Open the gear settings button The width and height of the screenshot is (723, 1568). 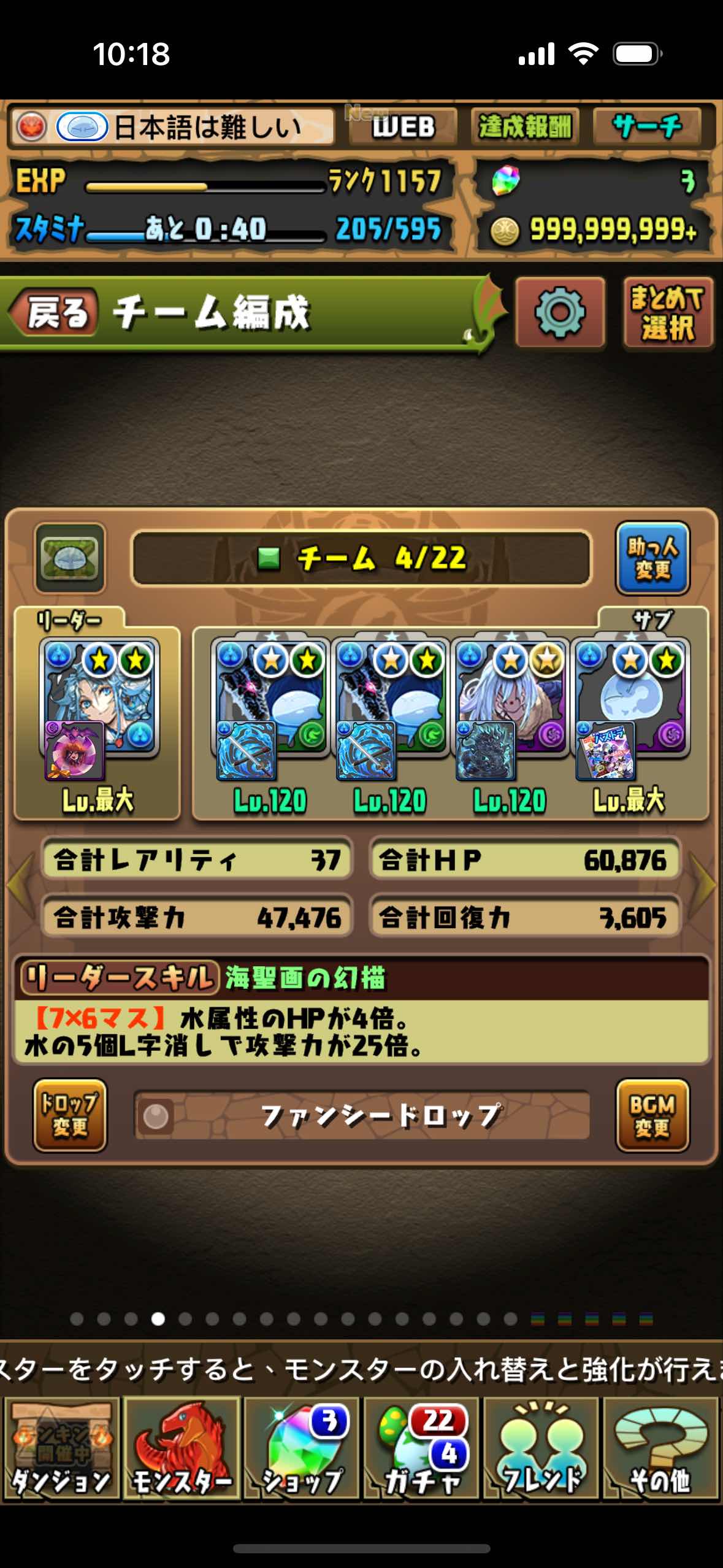[x=560, y=312]
